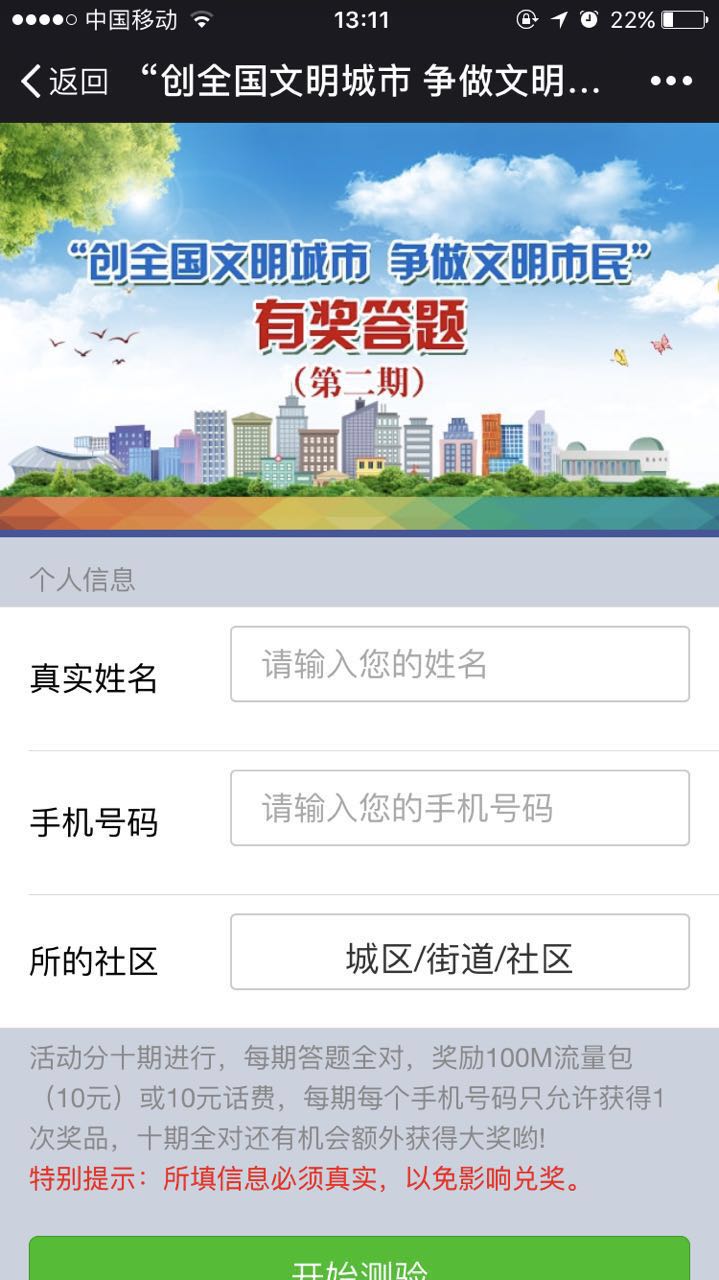
Task: Start the quiz with 开始测验
Action: coord(359,1259)
